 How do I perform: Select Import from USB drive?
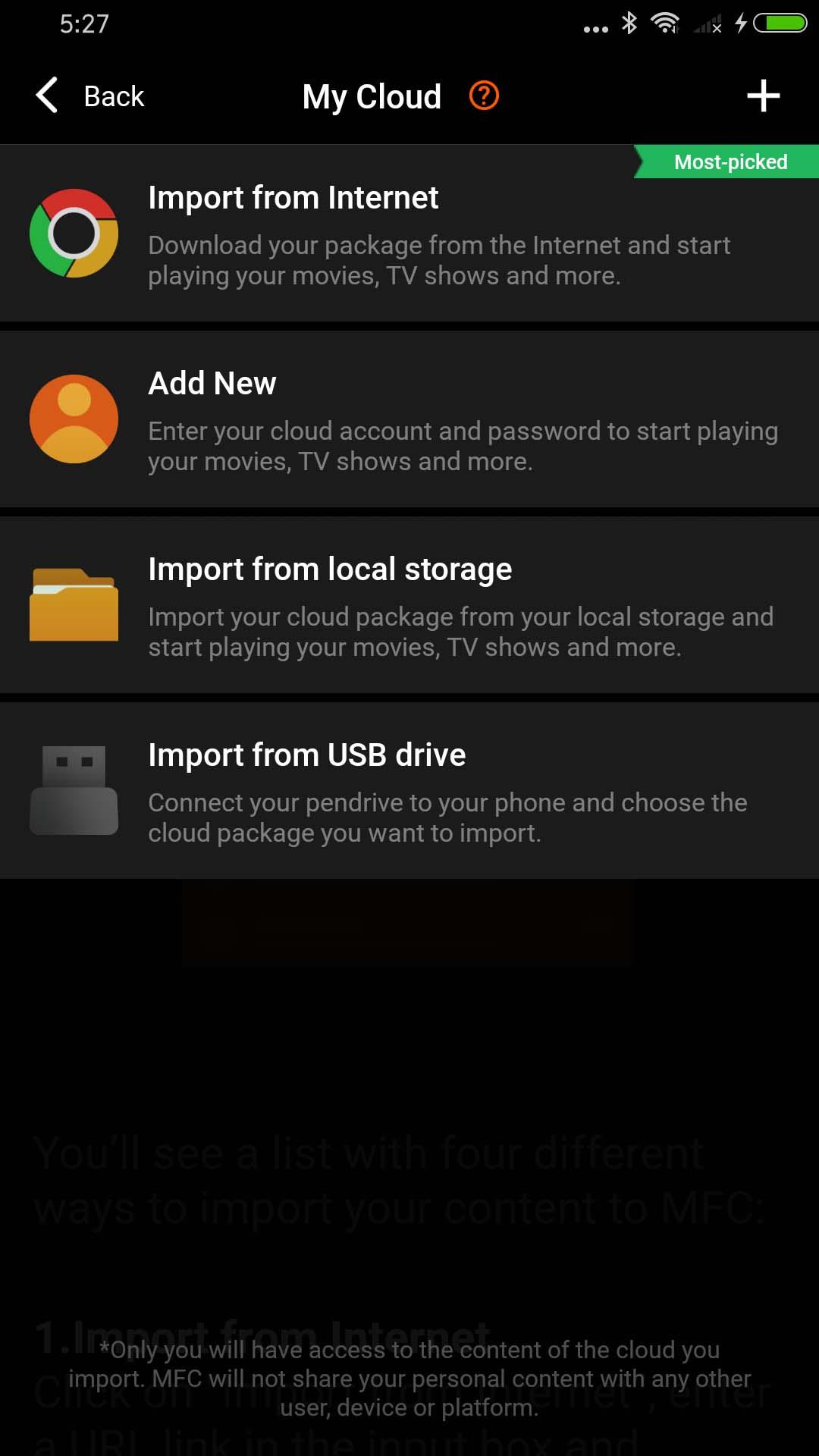pos(409,791)
